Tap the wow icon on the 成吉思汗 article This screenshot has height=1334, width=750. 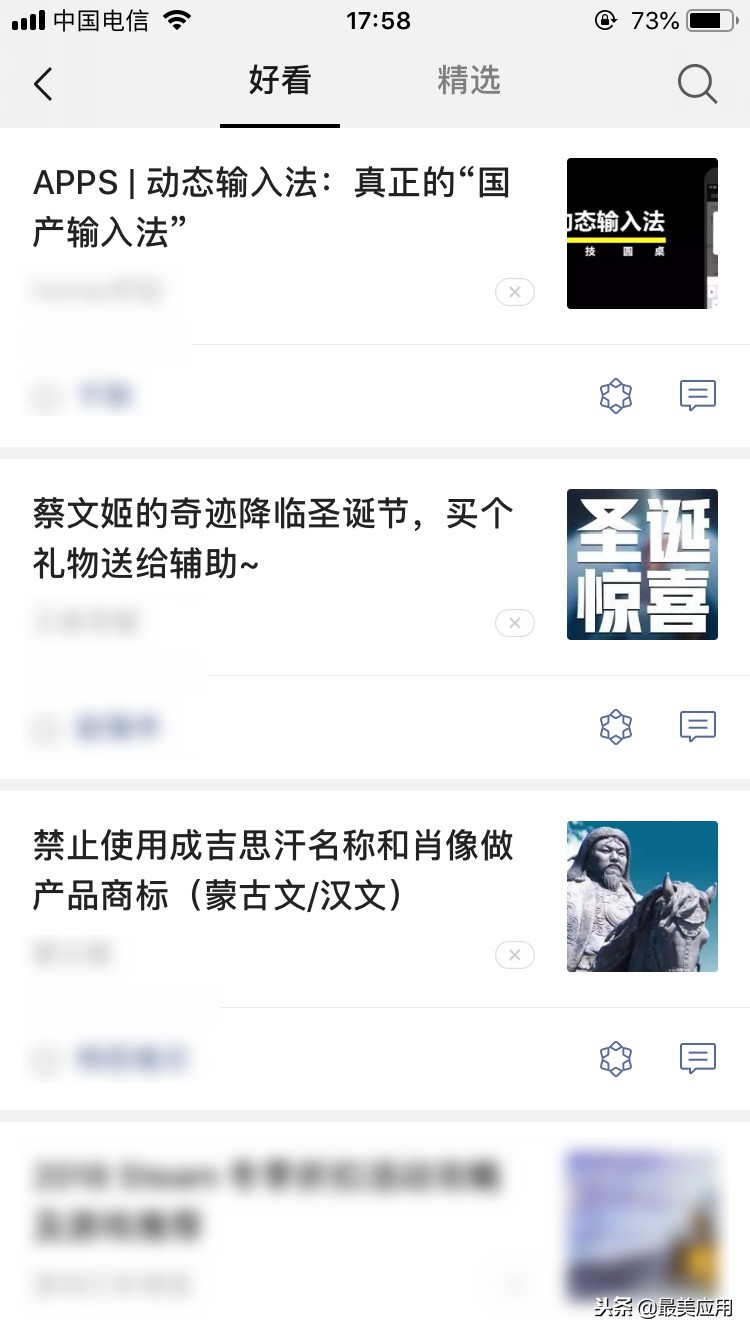[615, 1059]
